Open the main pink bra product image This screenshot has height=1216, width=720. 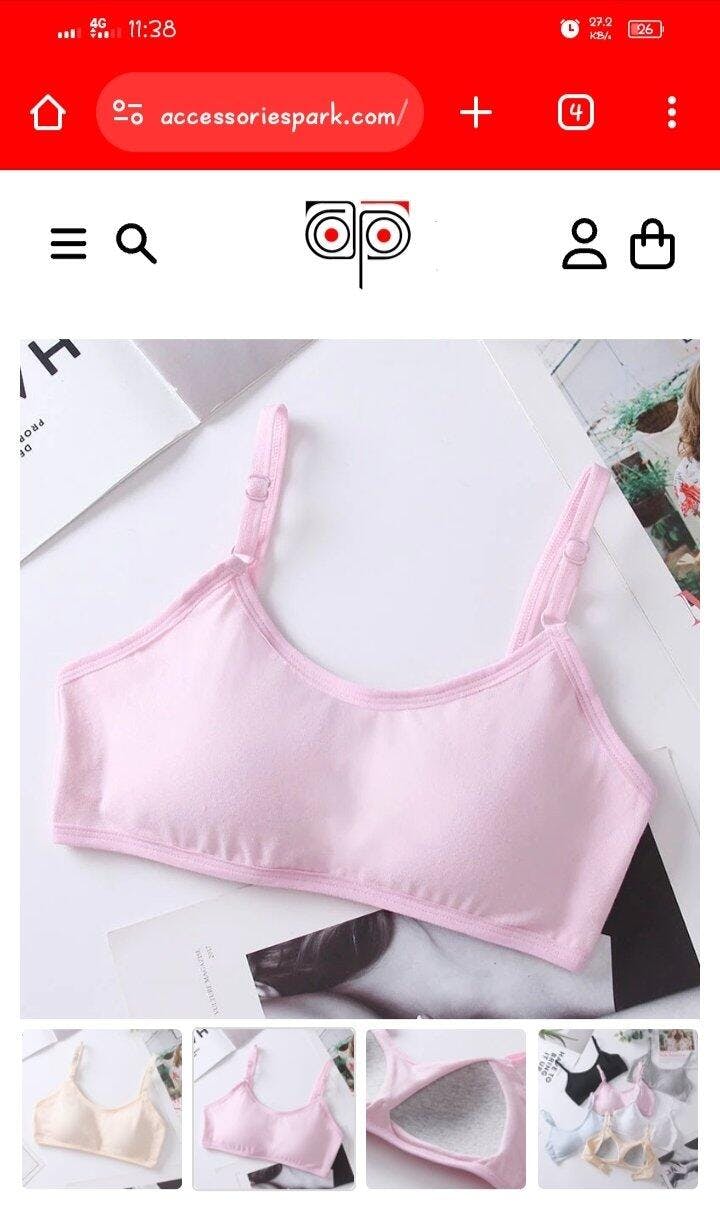pos(360,678)
